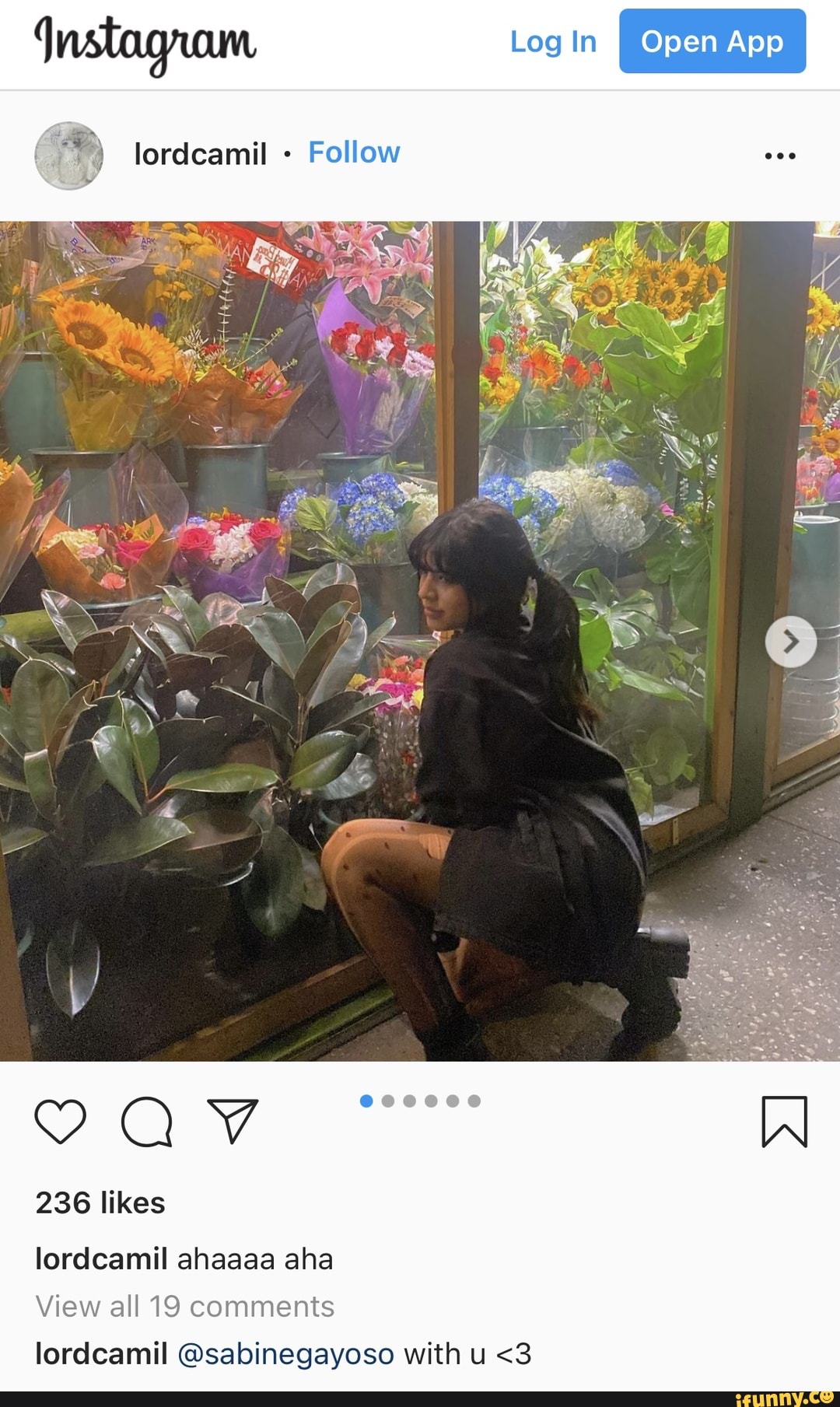This screenshot has width=840, height=1407.
Task: Tap the Log In link
Action: pyautogui.click(x=553, y=42)
